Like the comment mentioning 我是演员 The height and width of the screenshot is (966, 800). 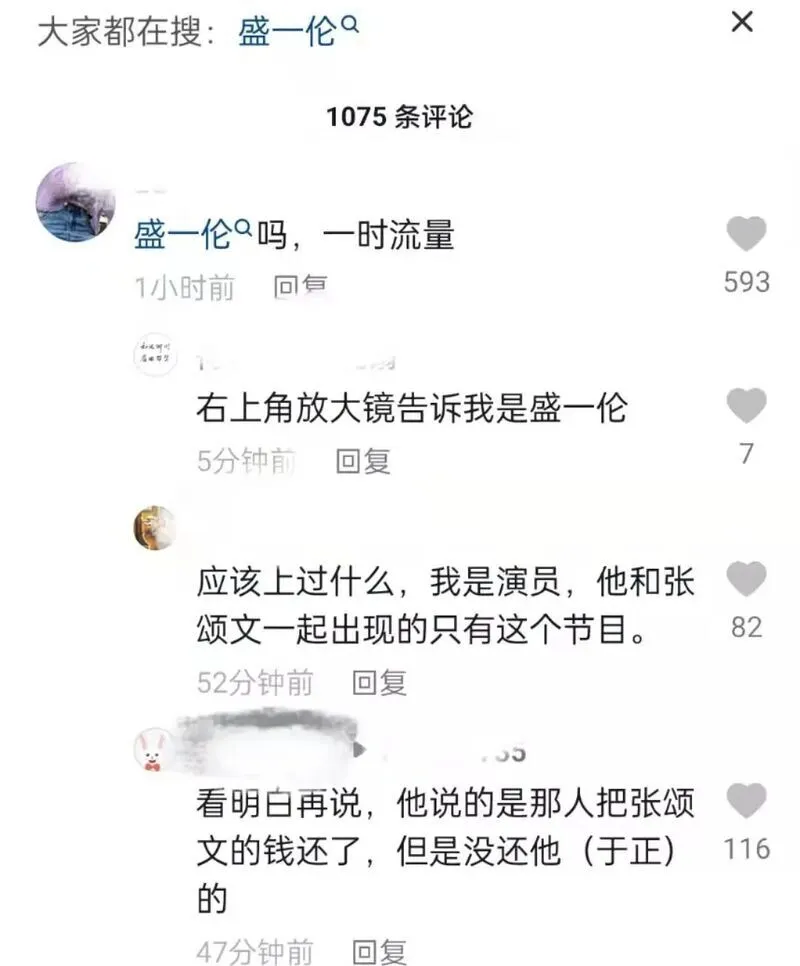pyautogui.click(x=746, y=580)
